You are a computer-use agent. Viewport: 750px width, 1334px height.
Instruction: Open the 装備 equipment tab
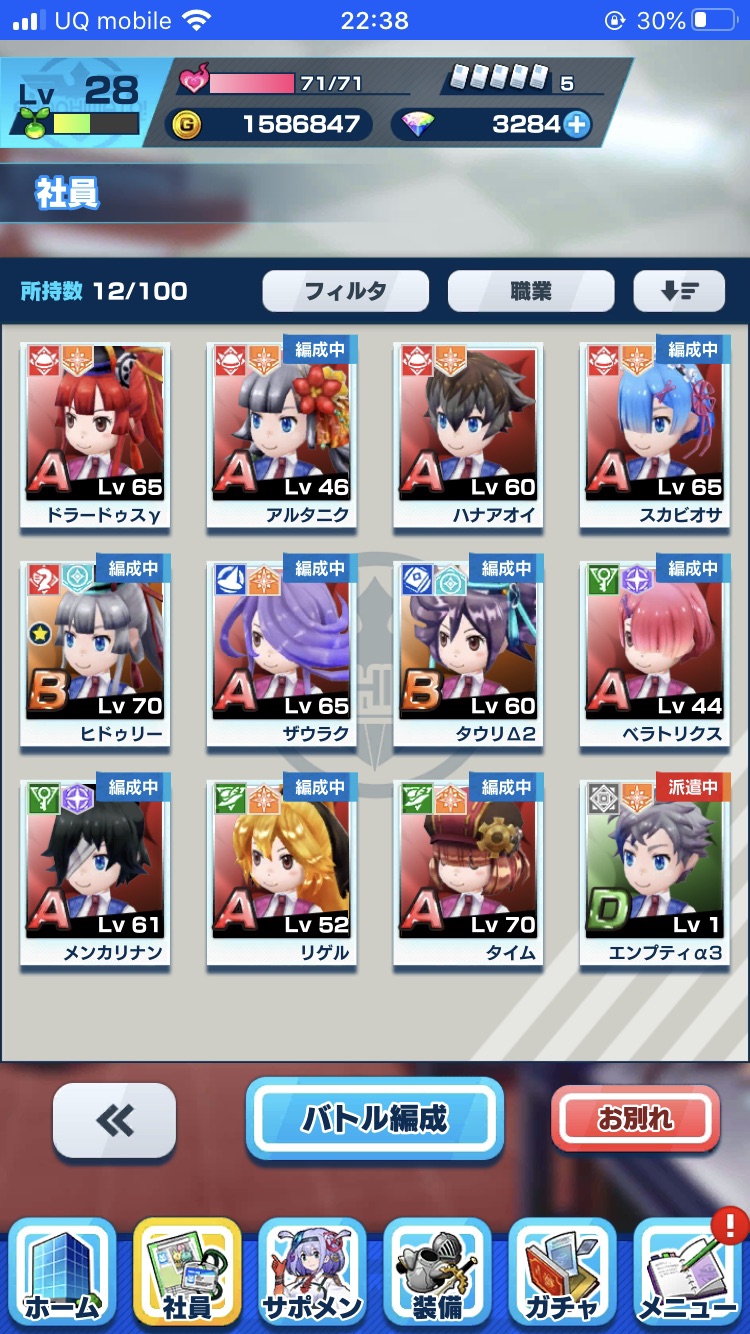tap(437, 1272)
